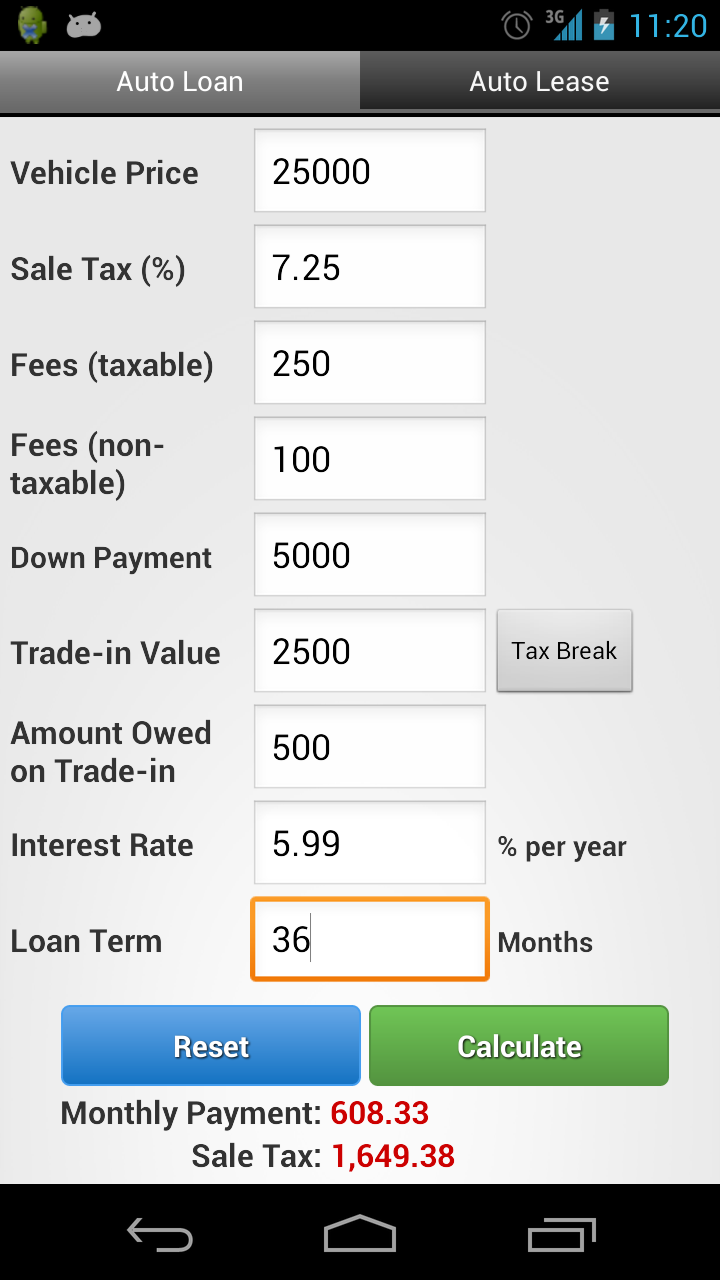Select the Auto Loan tab
720x1280 pixels.
(x=180, y=82)
